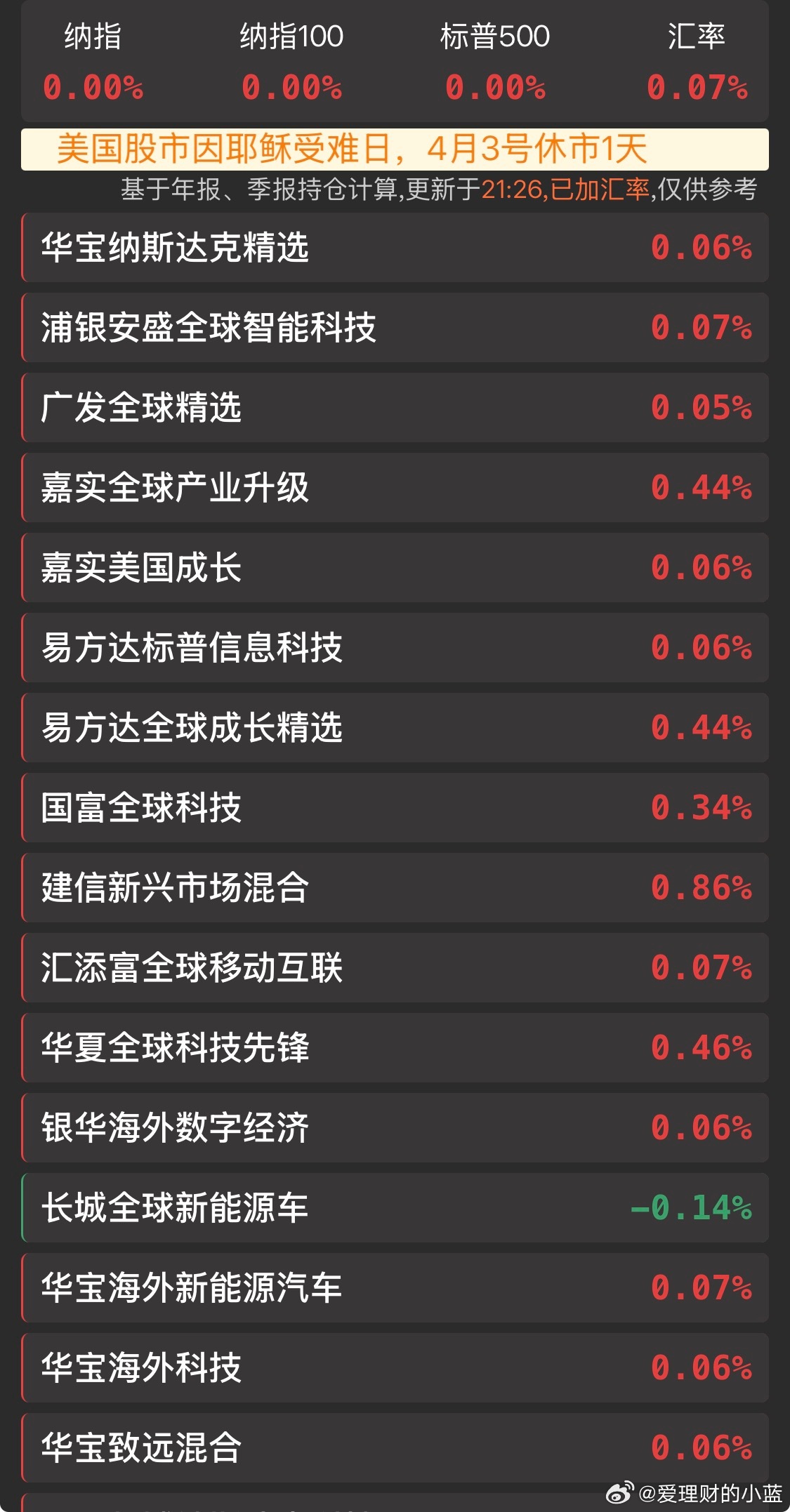Screen dimensions: 790x1512
Task: Select 浦银安盛全球智能科技 fund row
Action: coord(395,329)
